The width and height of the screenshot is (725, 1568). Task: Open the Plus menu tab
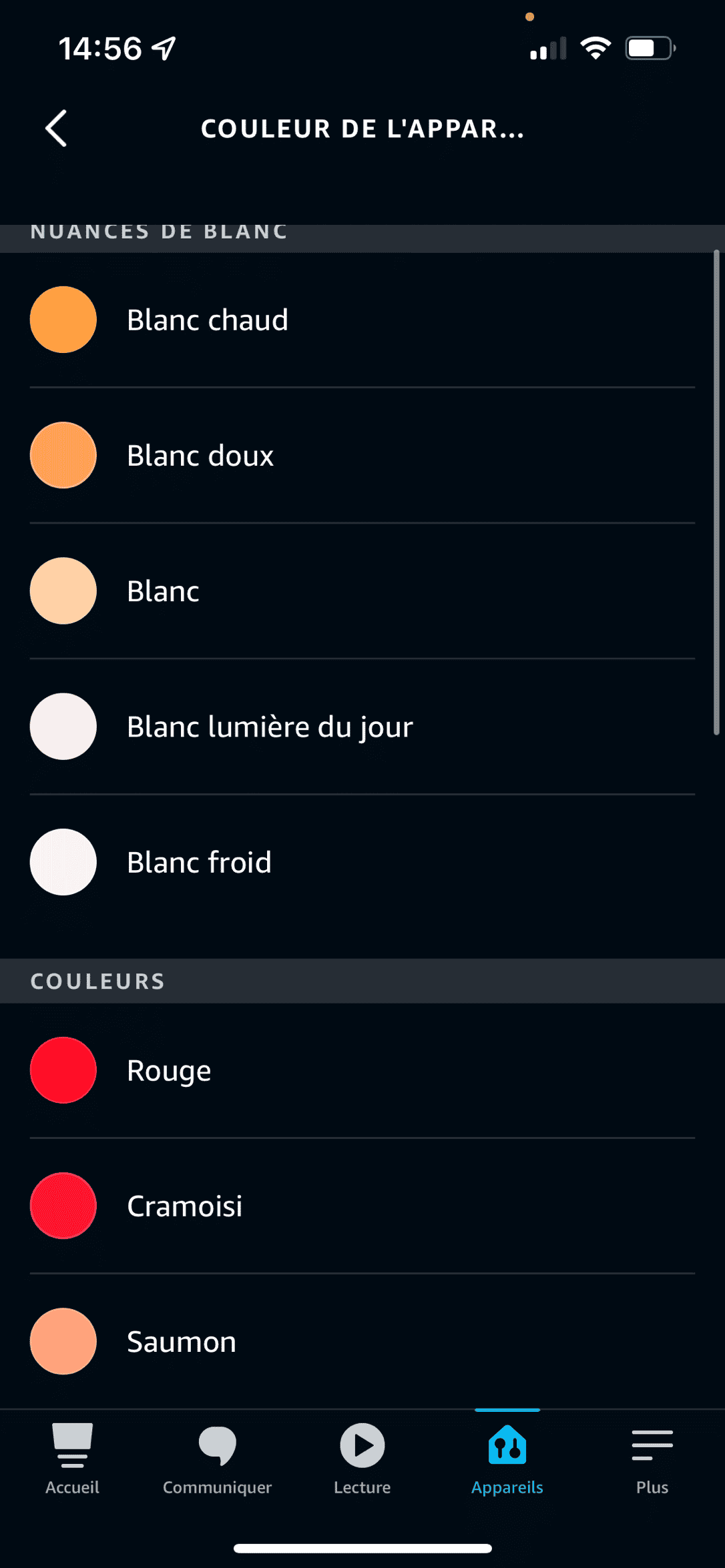pos(652,1459)
